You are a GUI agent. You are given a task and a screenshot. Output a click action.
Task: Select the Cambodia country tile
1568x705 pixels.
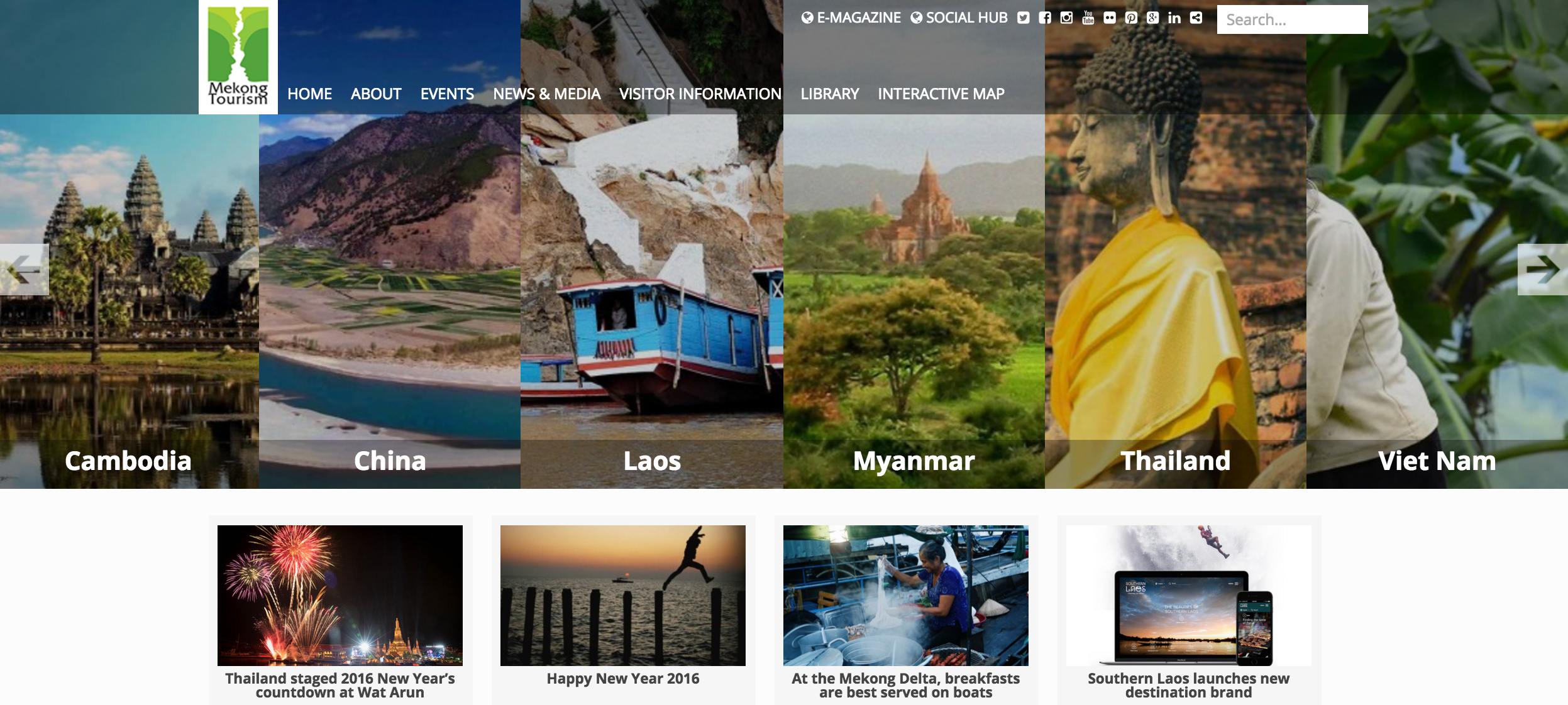click(x=128, y=302)
